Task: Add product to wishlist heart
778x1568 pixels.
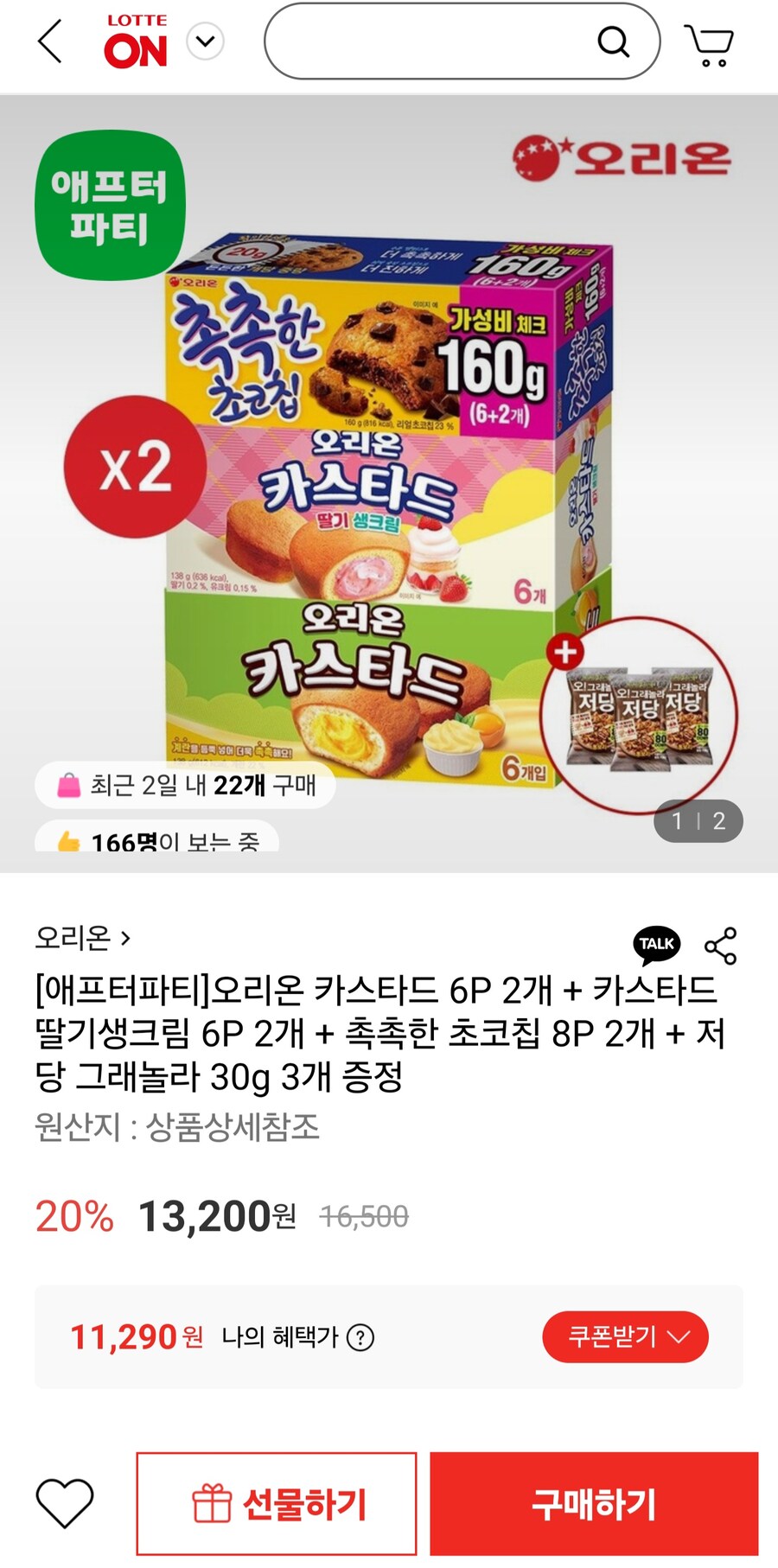Action: [x=65, y=1503]
